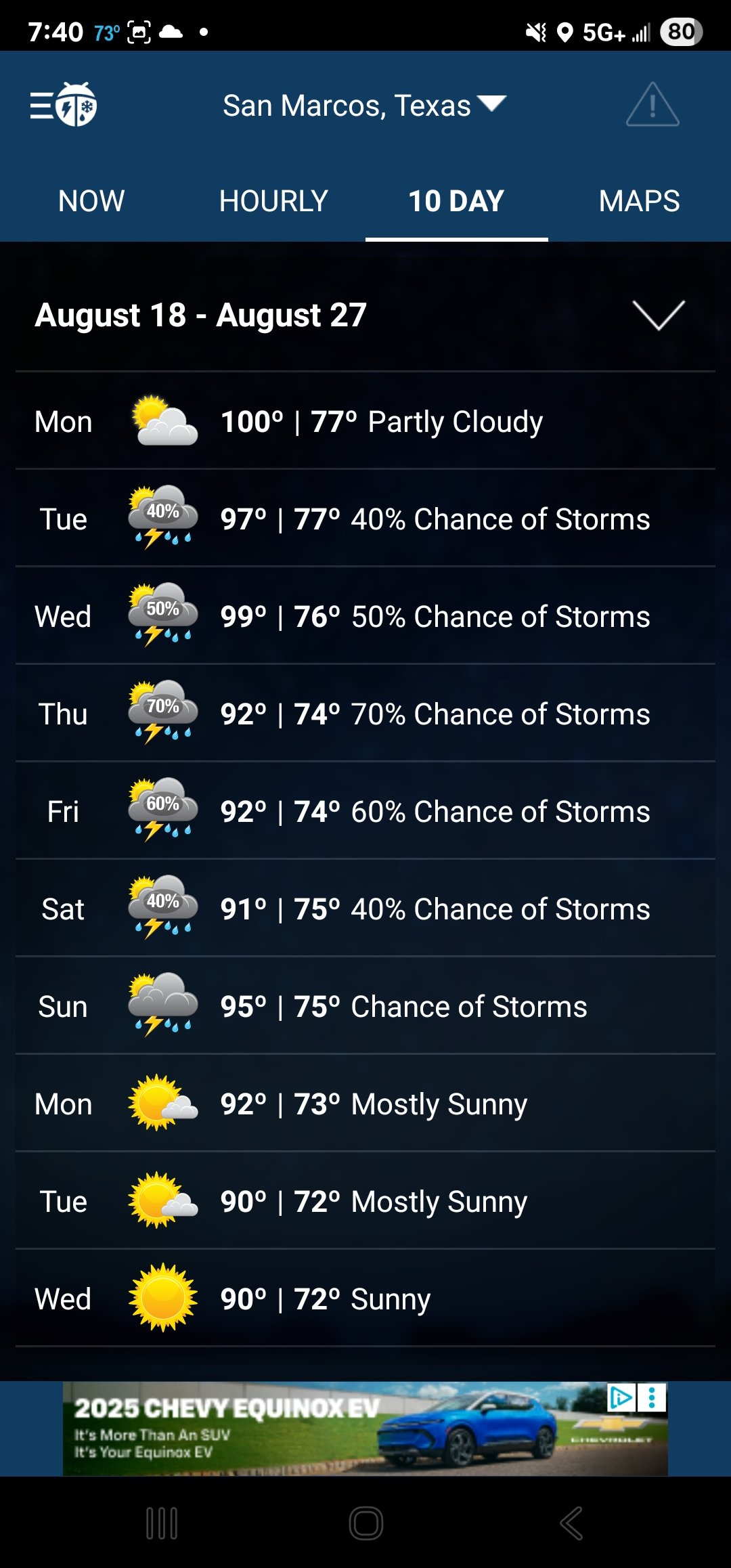Open the San Marcos, Texas location dropdown

(364, 106)
